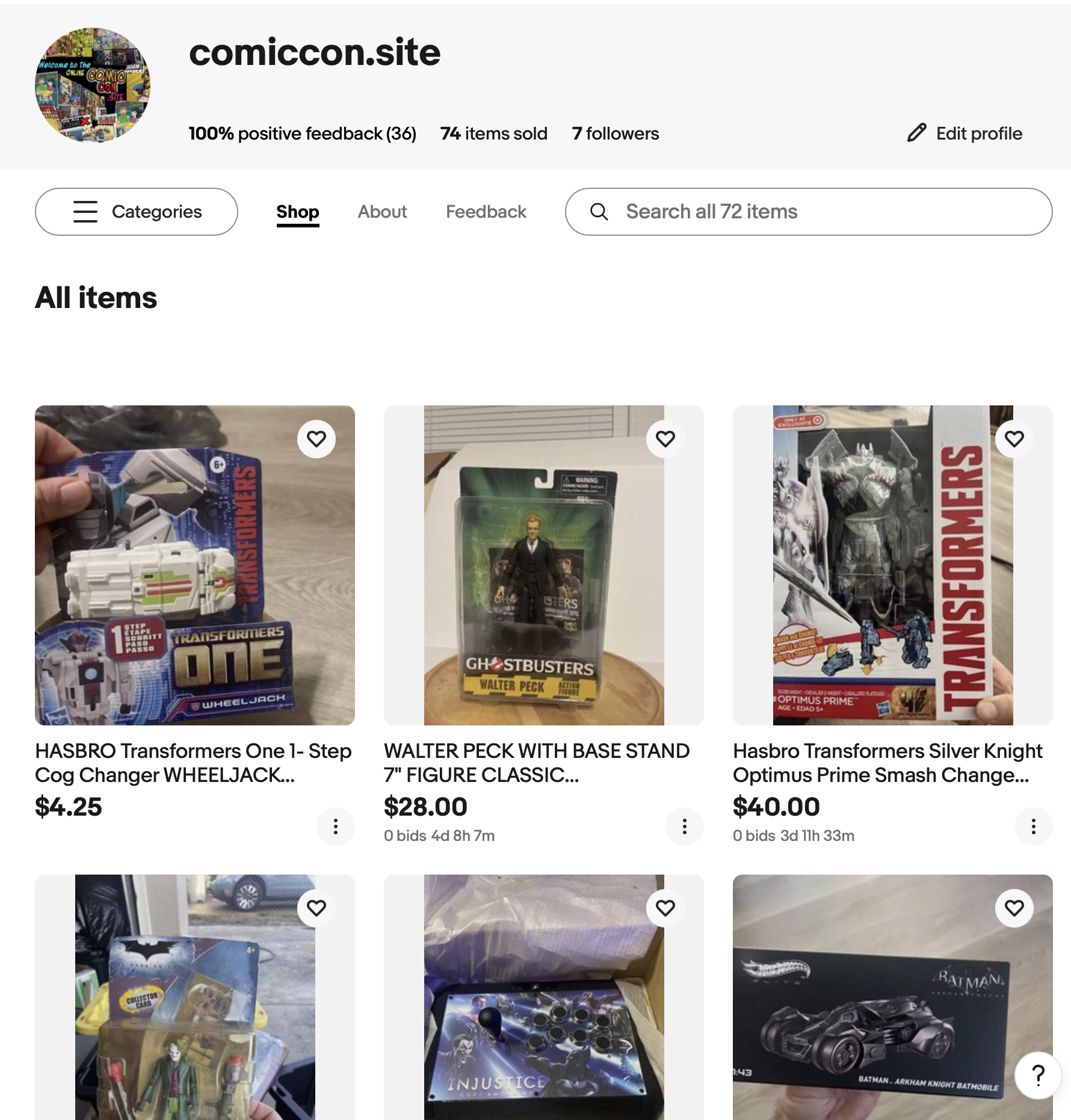Image resolution: width=1071 pixels, height=1120 pixels.
Task: View the 7 followers list
Action: pyautogui.click(x=615, y=133)
